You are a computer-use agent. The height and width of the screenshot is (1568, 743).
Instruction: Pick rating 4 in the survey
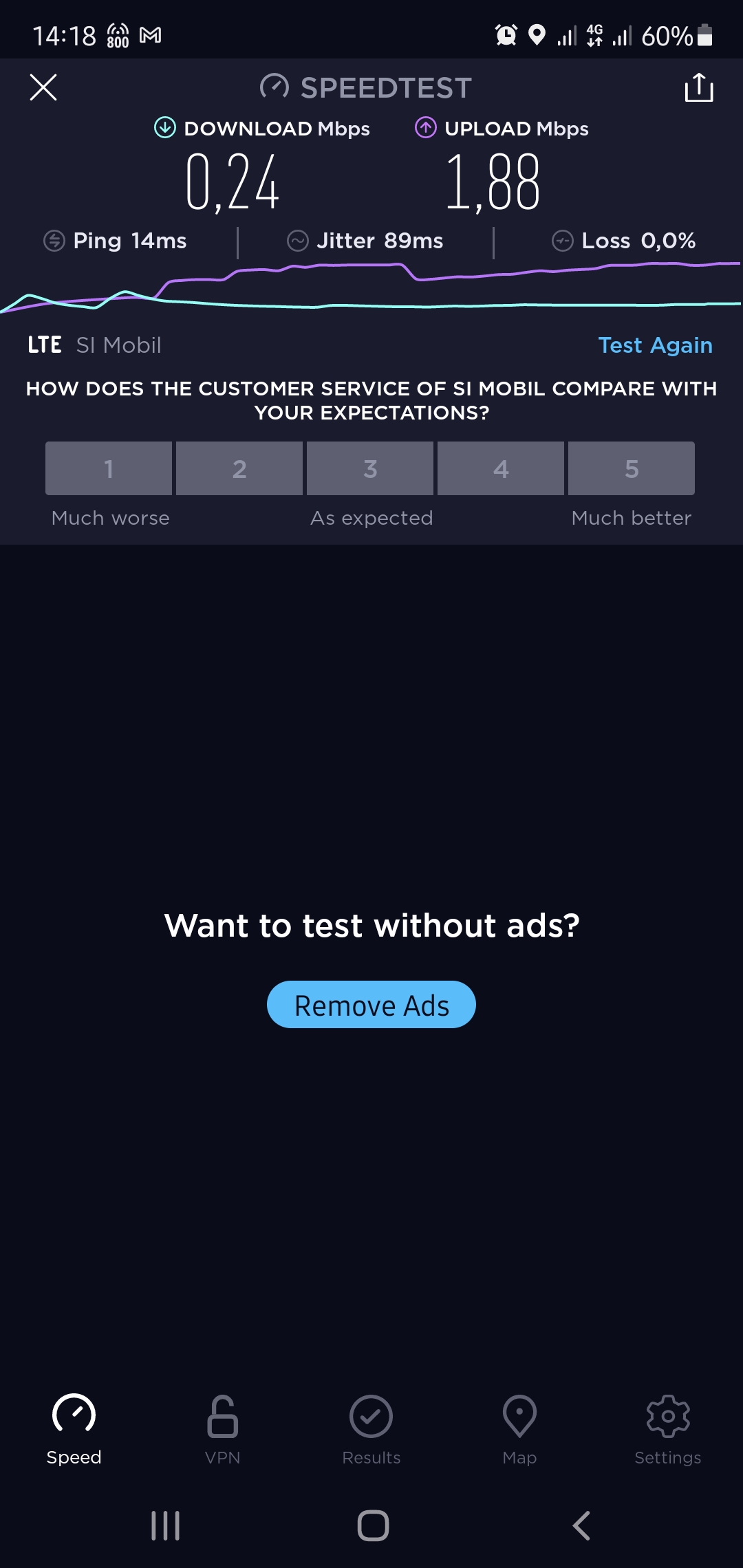(x=501, y=468)
